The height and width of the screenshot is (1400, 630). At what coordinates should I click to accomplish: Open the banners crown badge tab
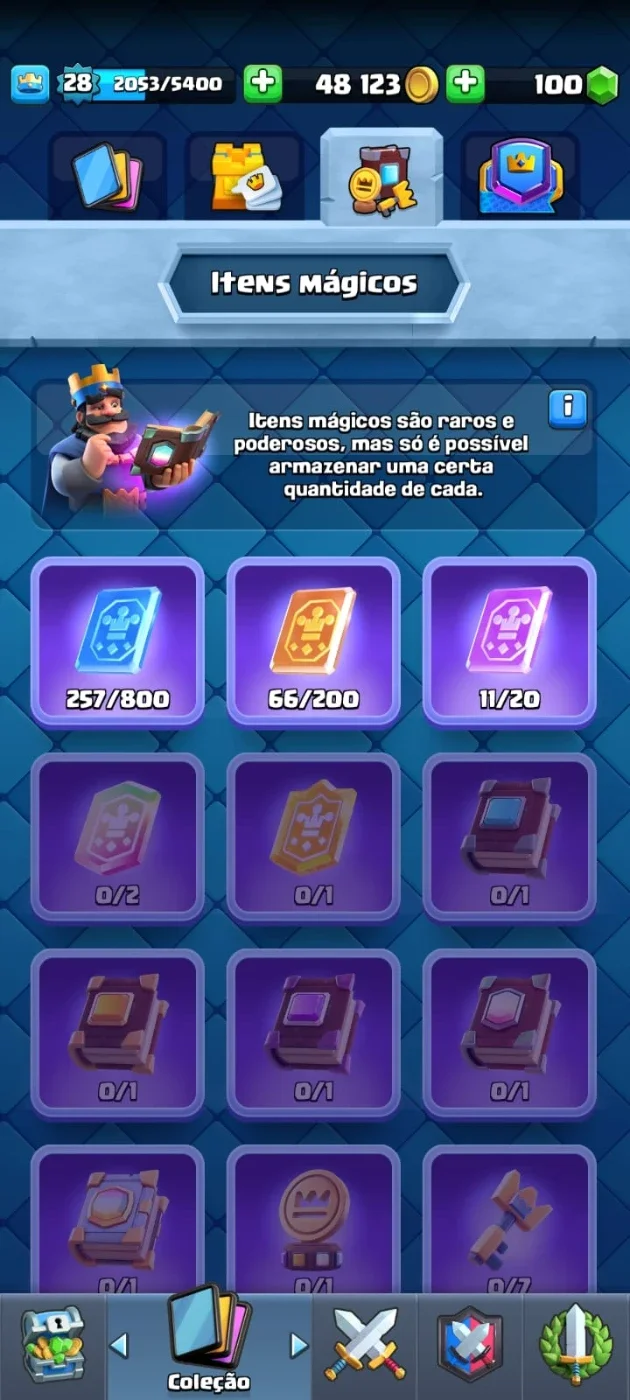[521, 178]
